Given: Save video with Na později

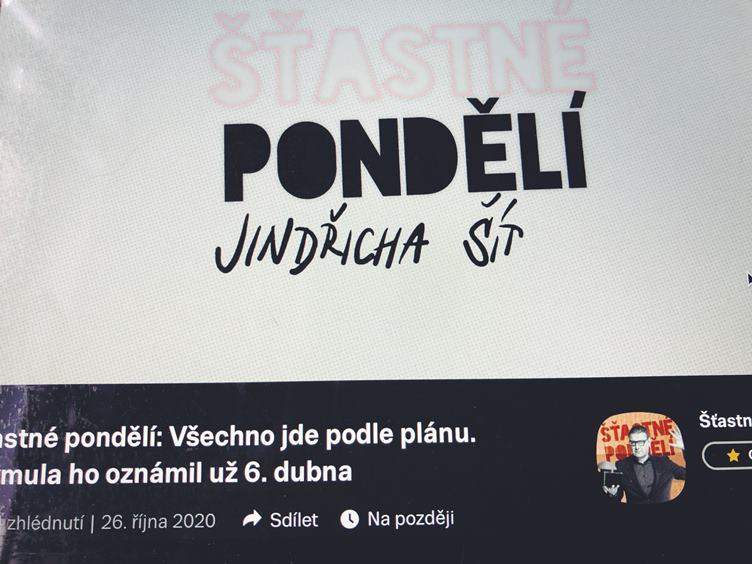Looking at the screenshot, I should (397, 518).
